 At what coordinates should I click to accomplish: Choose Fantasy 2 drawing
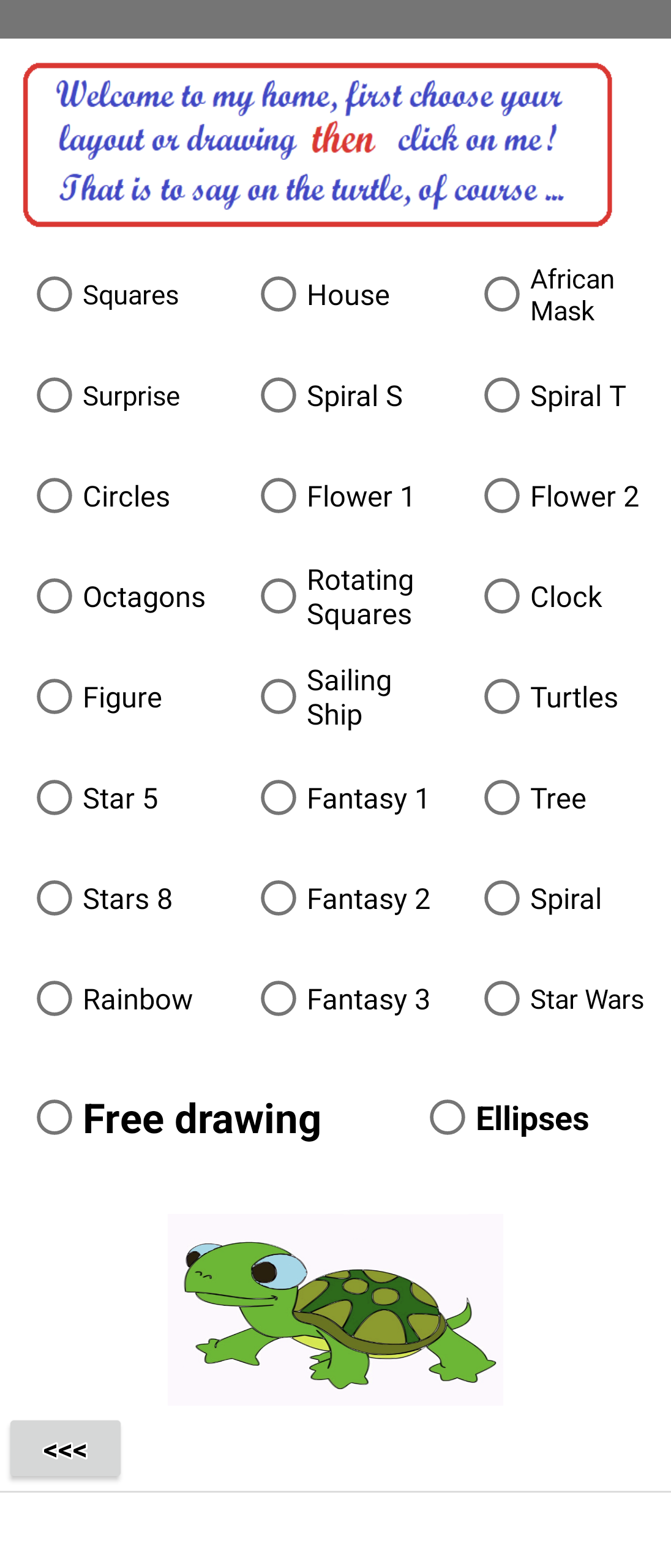click(x=279, y=898)
